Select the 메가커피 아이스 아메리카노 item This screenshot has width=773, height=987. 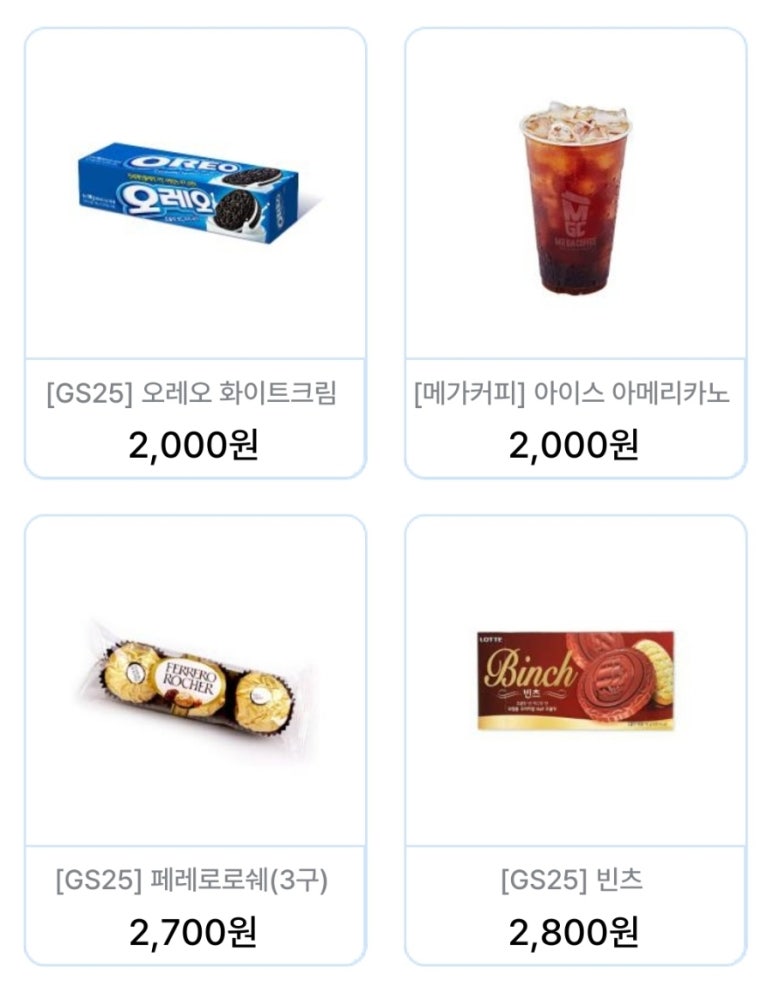pos(575,253)
